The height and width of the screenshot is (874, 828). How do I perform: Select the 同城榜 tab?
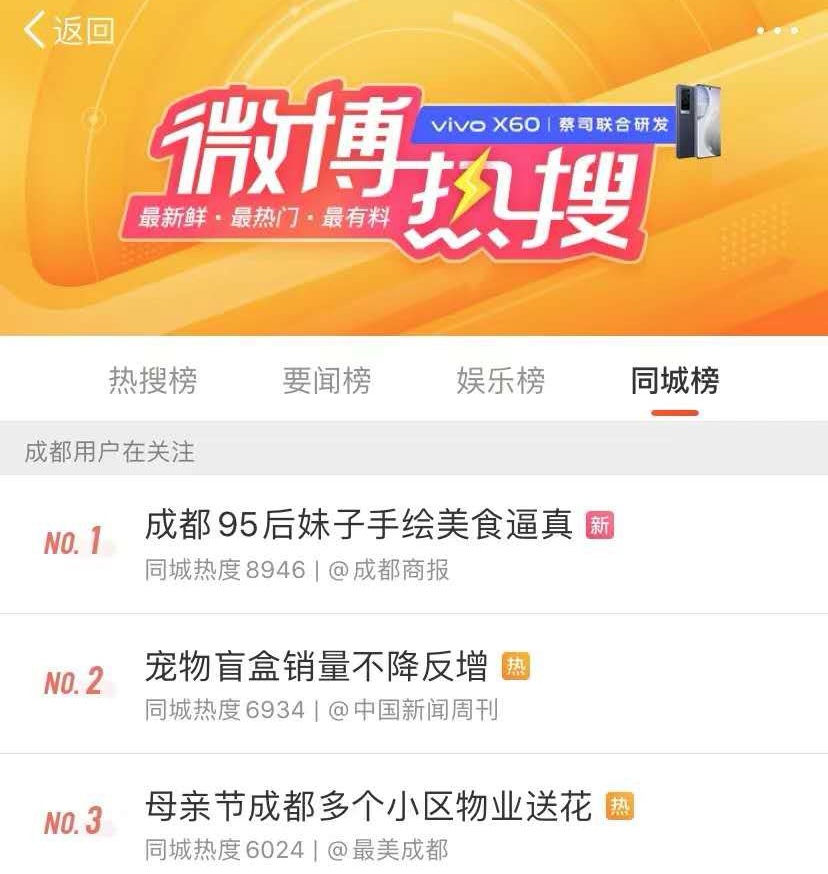[675, 381]
